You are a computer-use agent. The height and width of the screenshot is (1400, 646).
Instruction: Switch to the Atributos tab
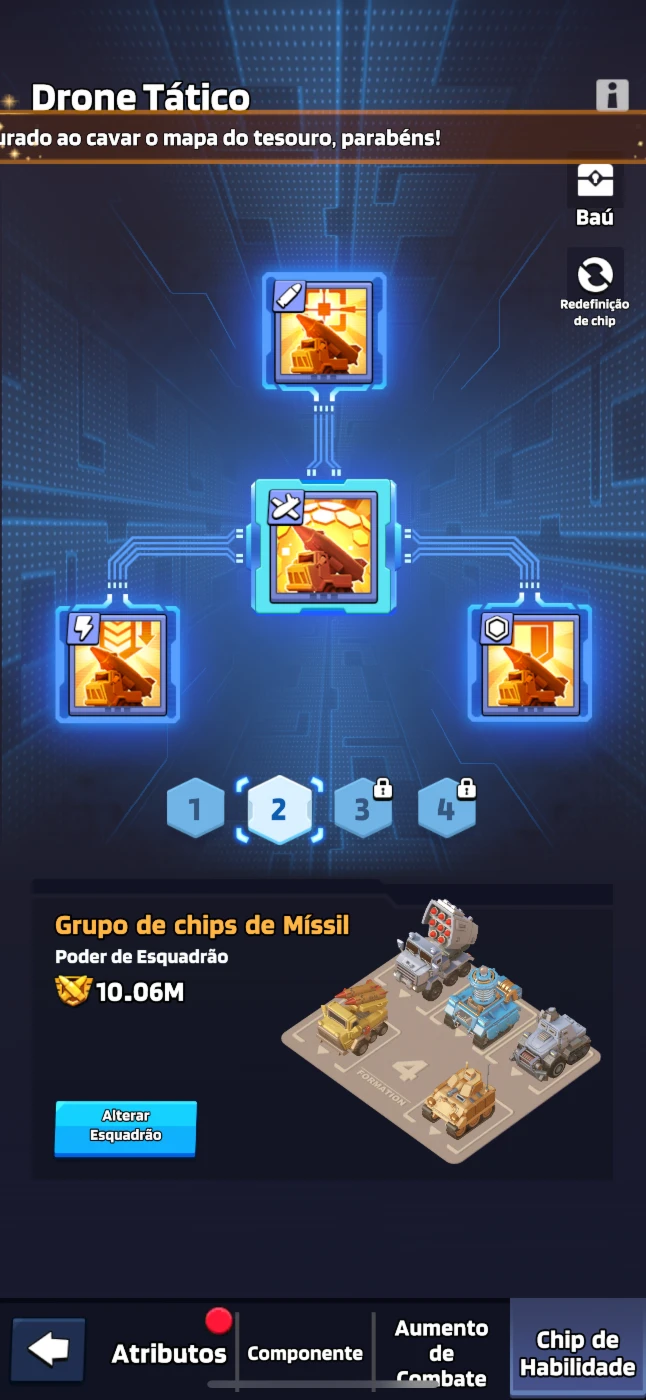pos(169,1353)
